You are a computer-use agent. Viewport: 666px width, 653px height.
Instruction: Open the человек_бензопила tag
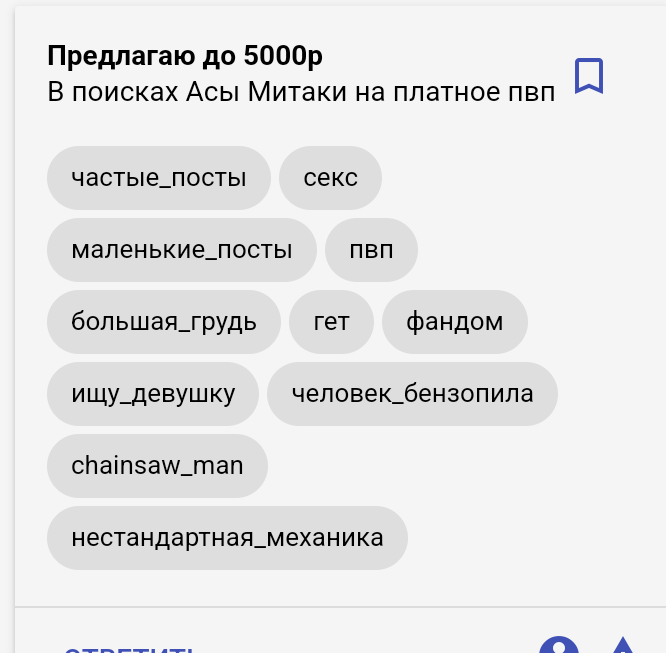coord(412,394)
